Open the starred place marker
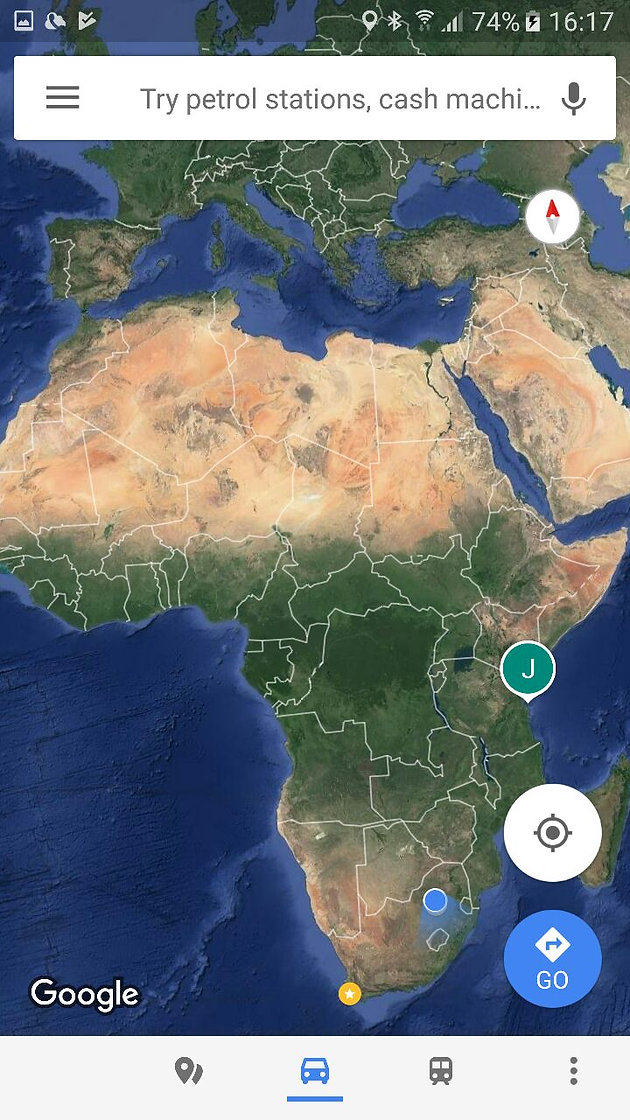 [x=349, y=994]
